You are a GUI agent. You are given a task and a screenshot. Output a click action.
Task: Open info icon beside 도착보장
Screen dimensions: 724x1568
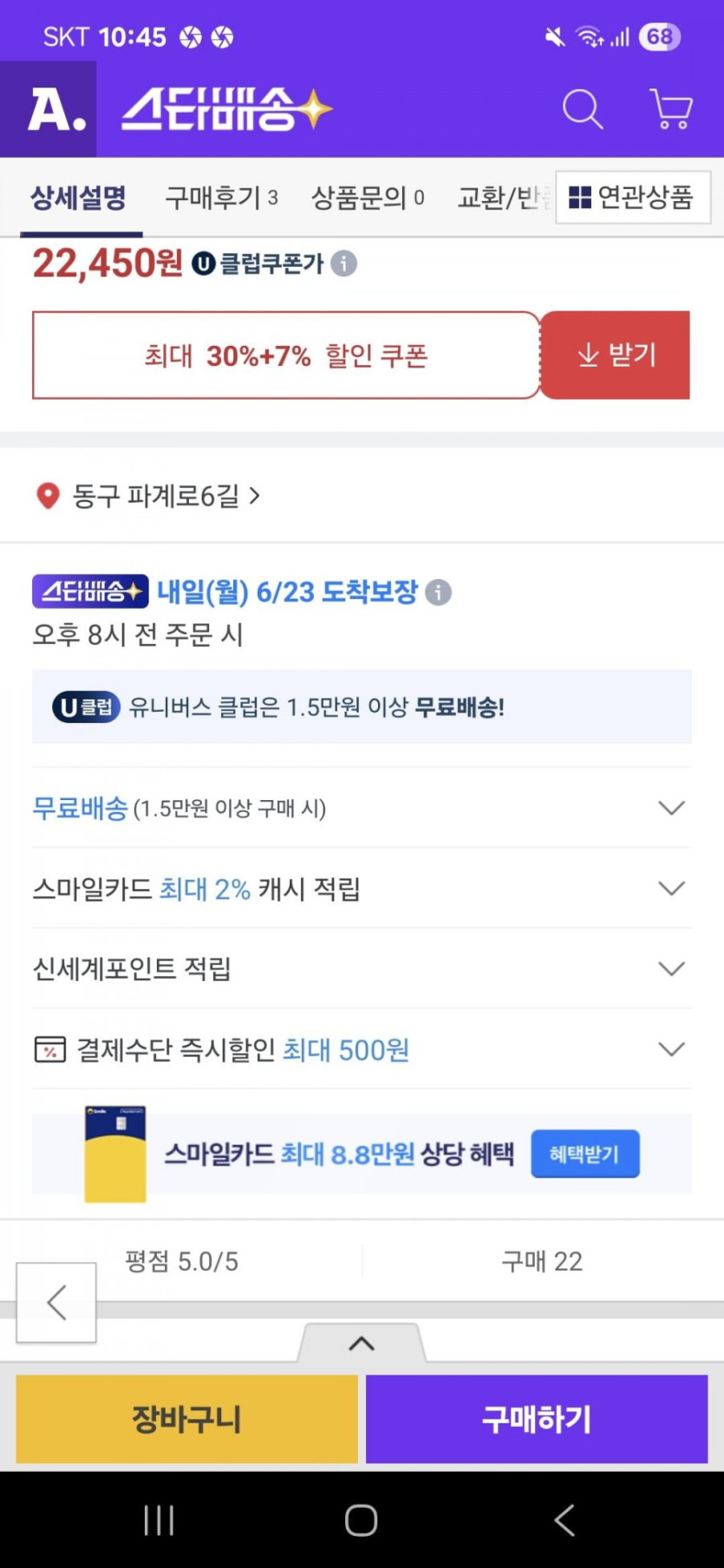(x=439, y=593)
